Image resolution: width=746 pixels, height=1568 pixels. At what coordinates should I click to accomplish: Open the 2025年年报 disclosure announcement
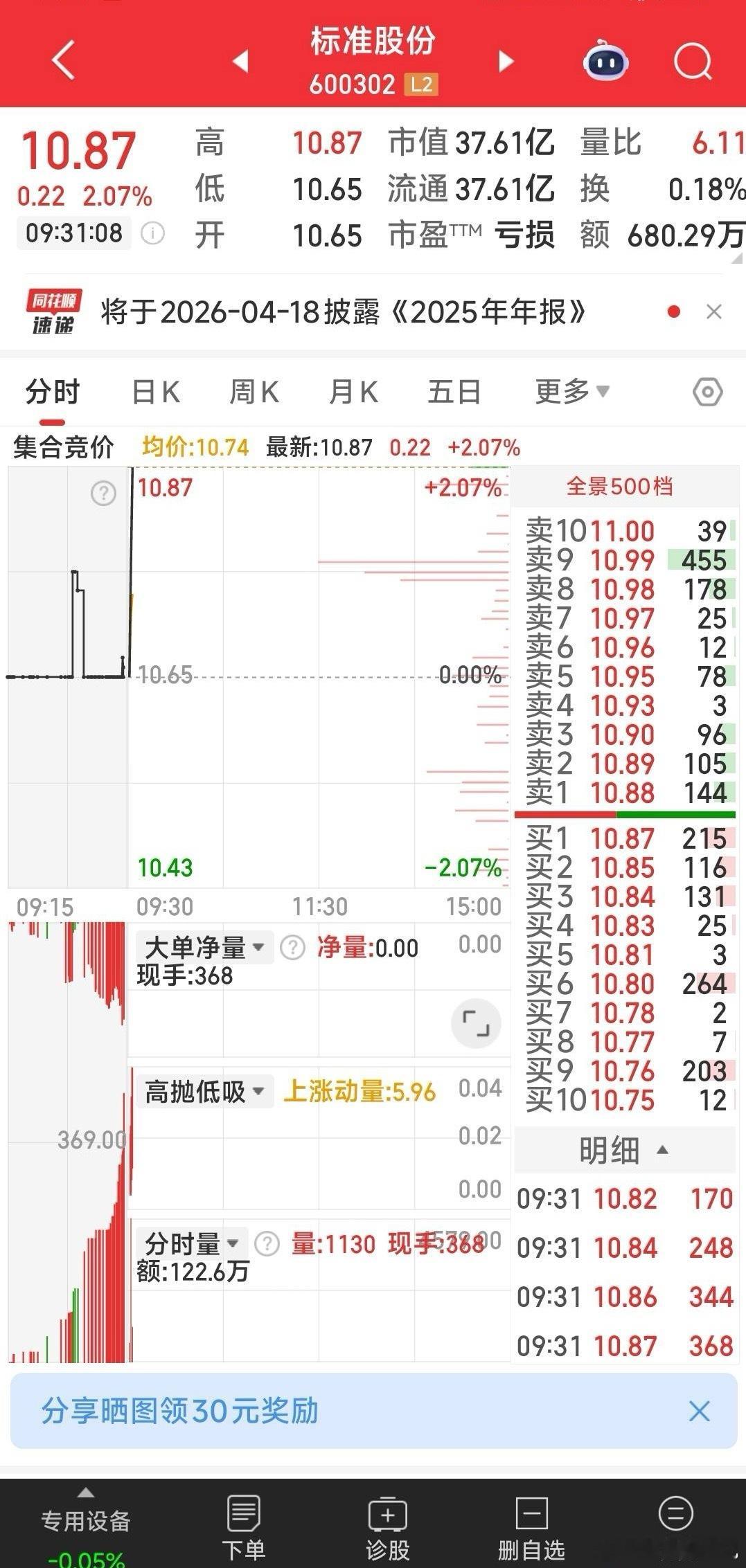[x=342, y=312]
